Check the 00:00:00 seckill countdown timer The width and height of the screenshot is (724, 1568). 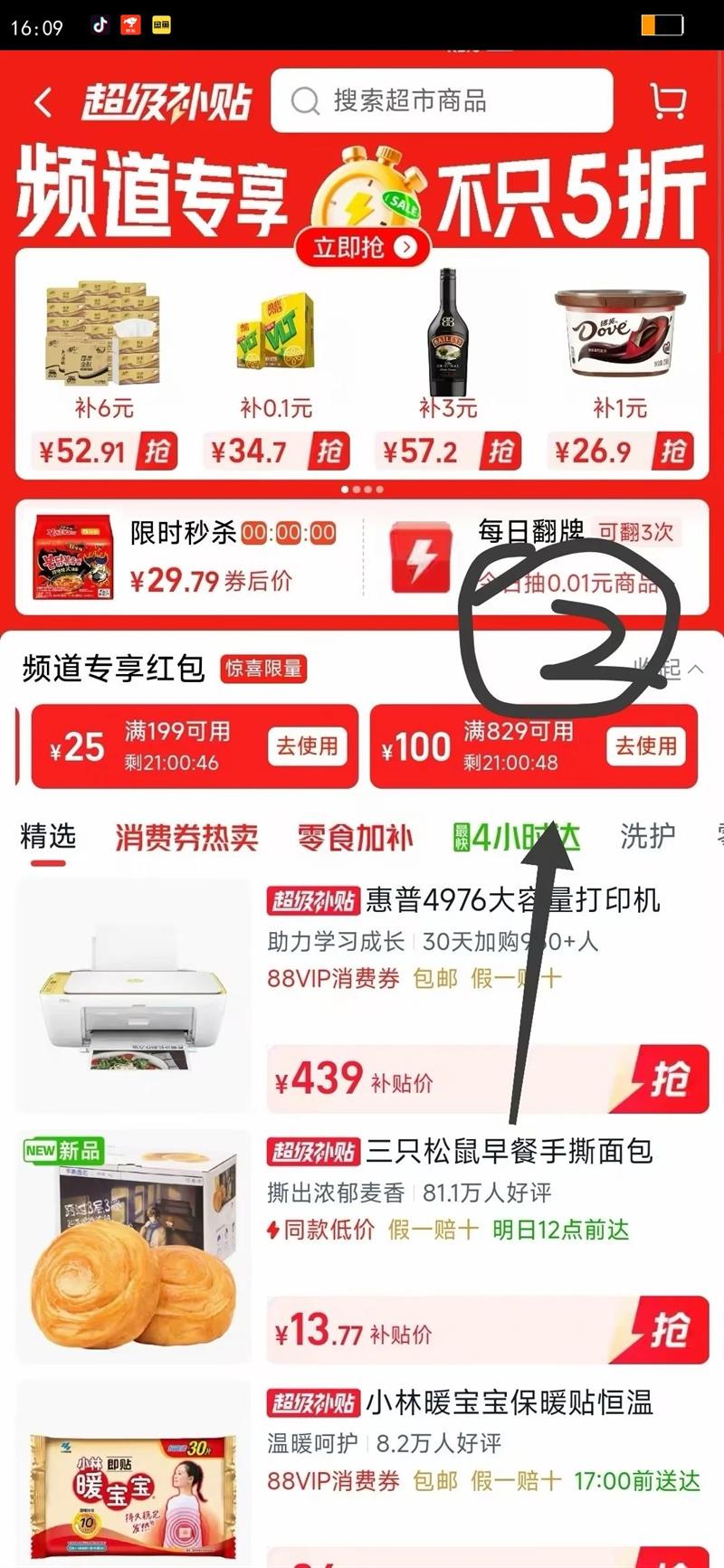coord(291,534)
